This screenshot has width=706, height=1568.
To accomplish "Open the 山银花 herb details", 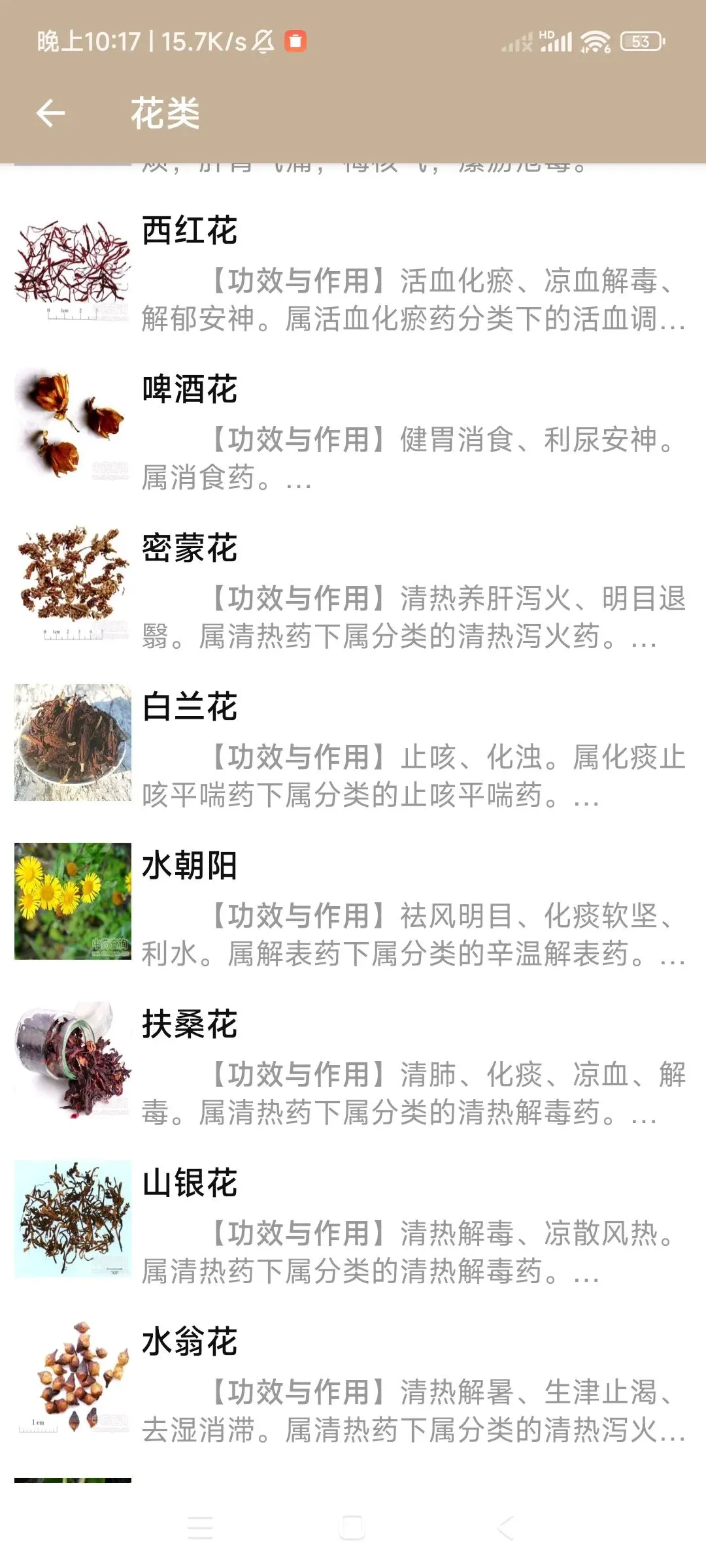I will [353, 1226].
